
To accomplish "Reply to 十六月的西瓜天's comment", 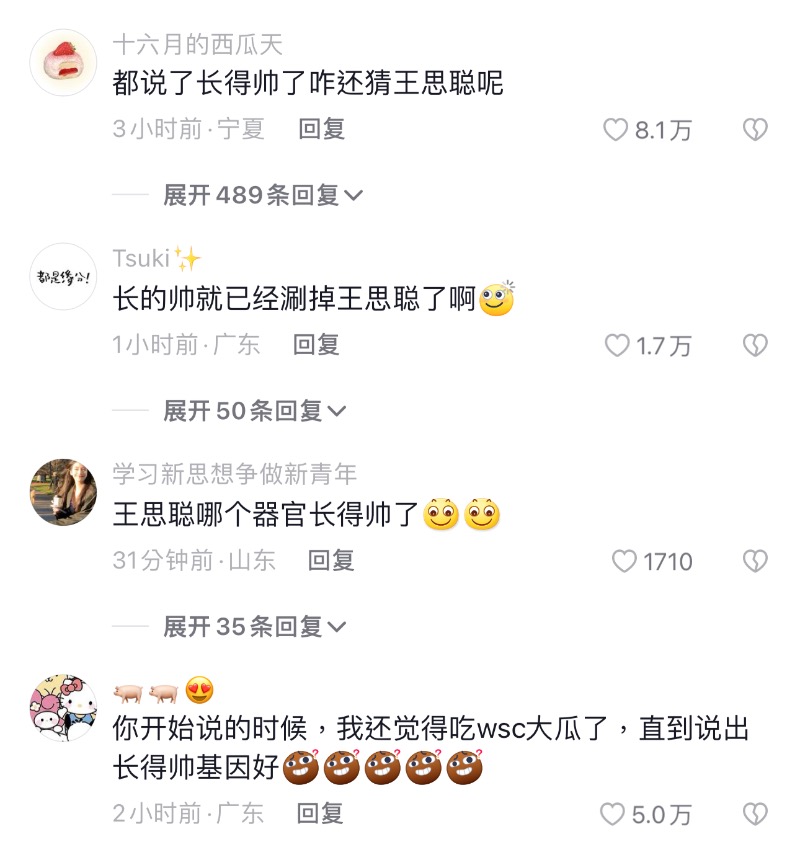I will coord(321,129).
